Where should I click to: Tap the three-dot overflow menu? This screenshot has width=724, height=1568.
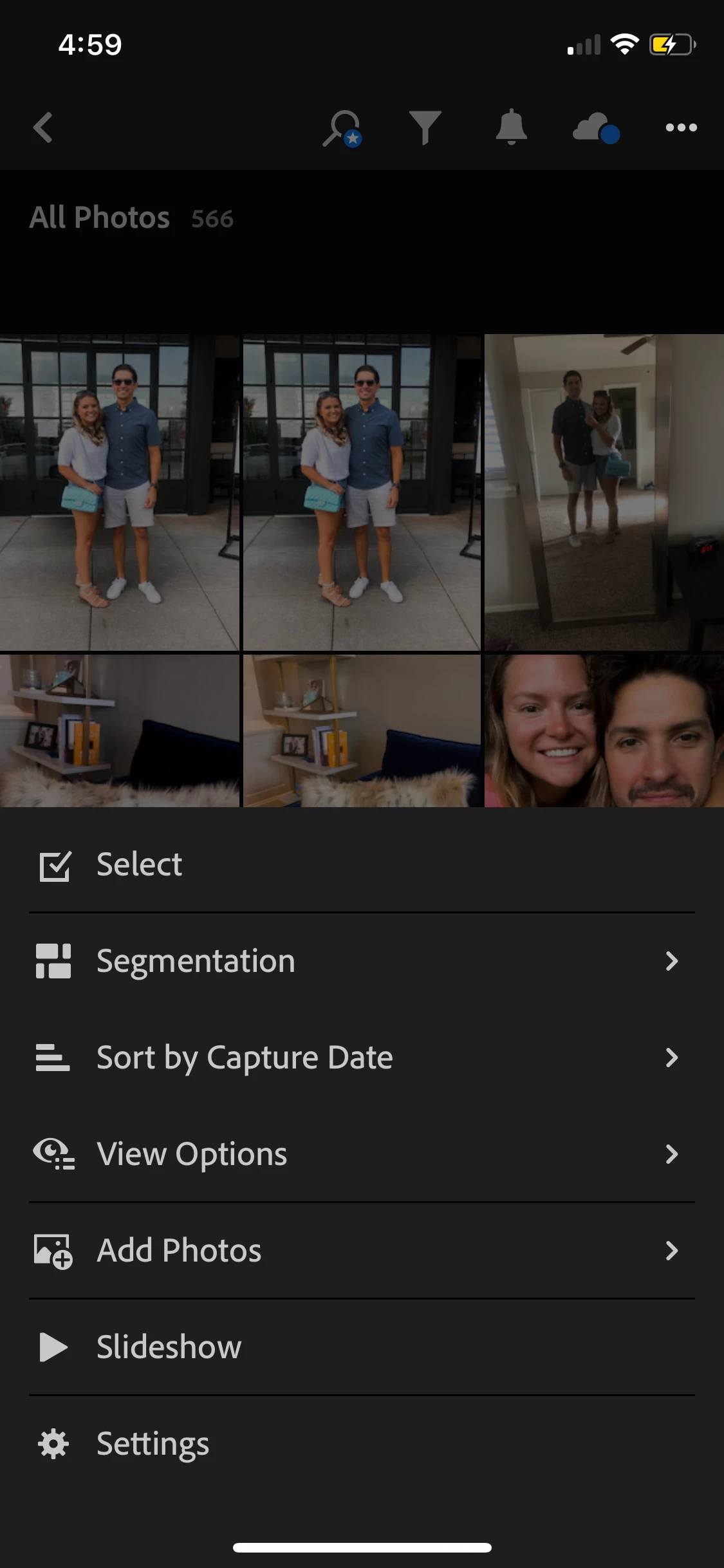[681, 127]
